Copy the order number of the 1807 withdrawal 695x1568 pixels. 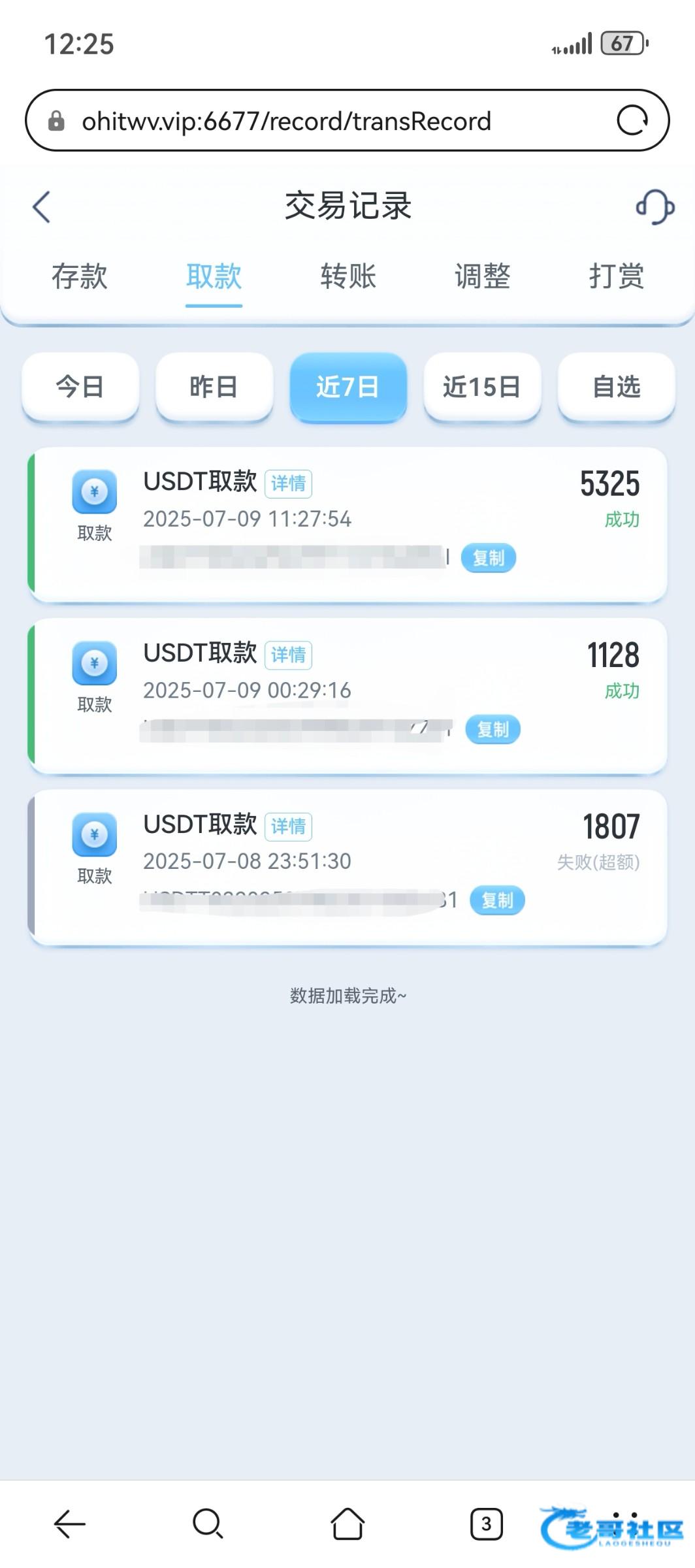(x=497, y=900)
